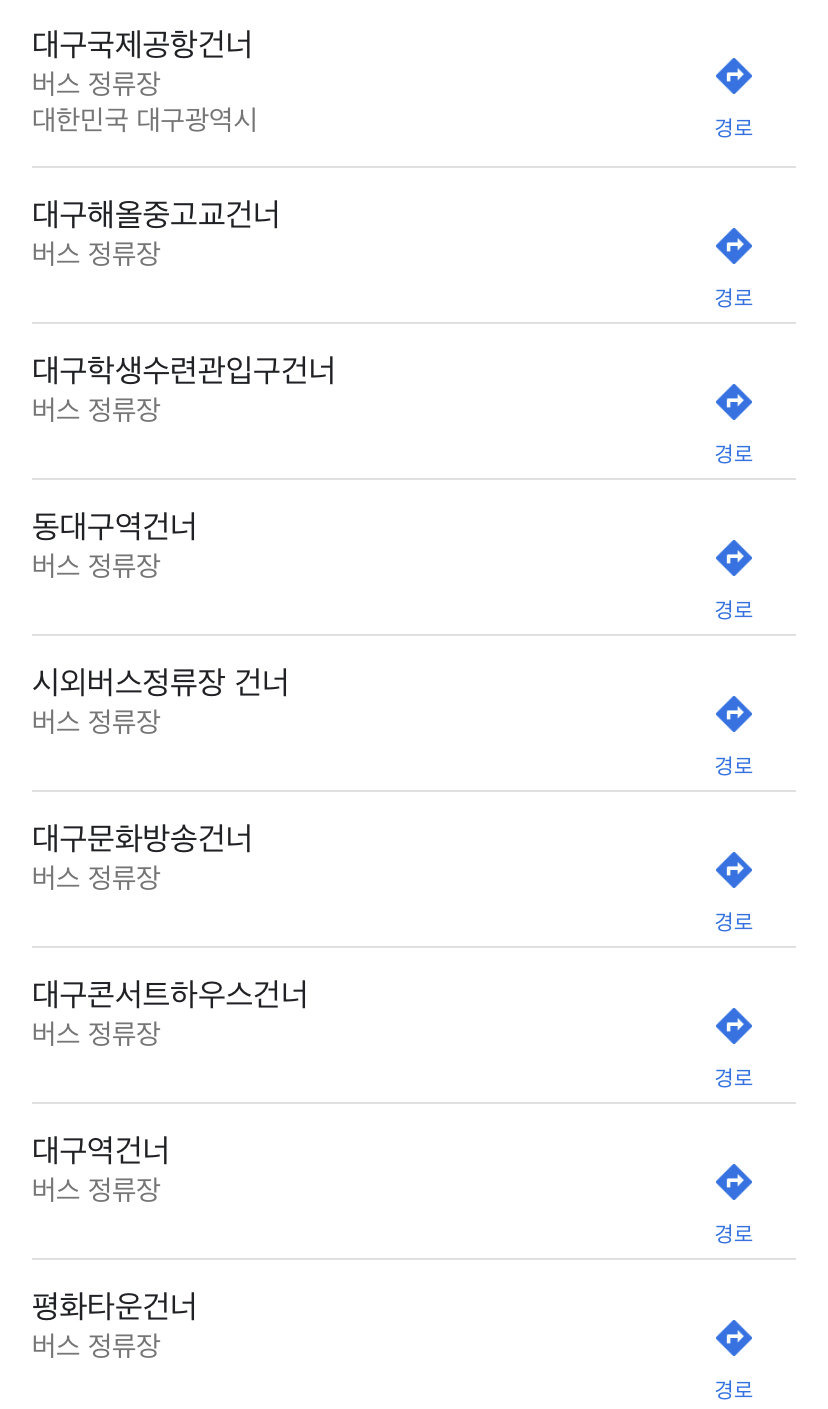The height and width of the screenshot is (1409, 828).
Task: Get directions to 대구역건너
Action: tap(733, 1183)
